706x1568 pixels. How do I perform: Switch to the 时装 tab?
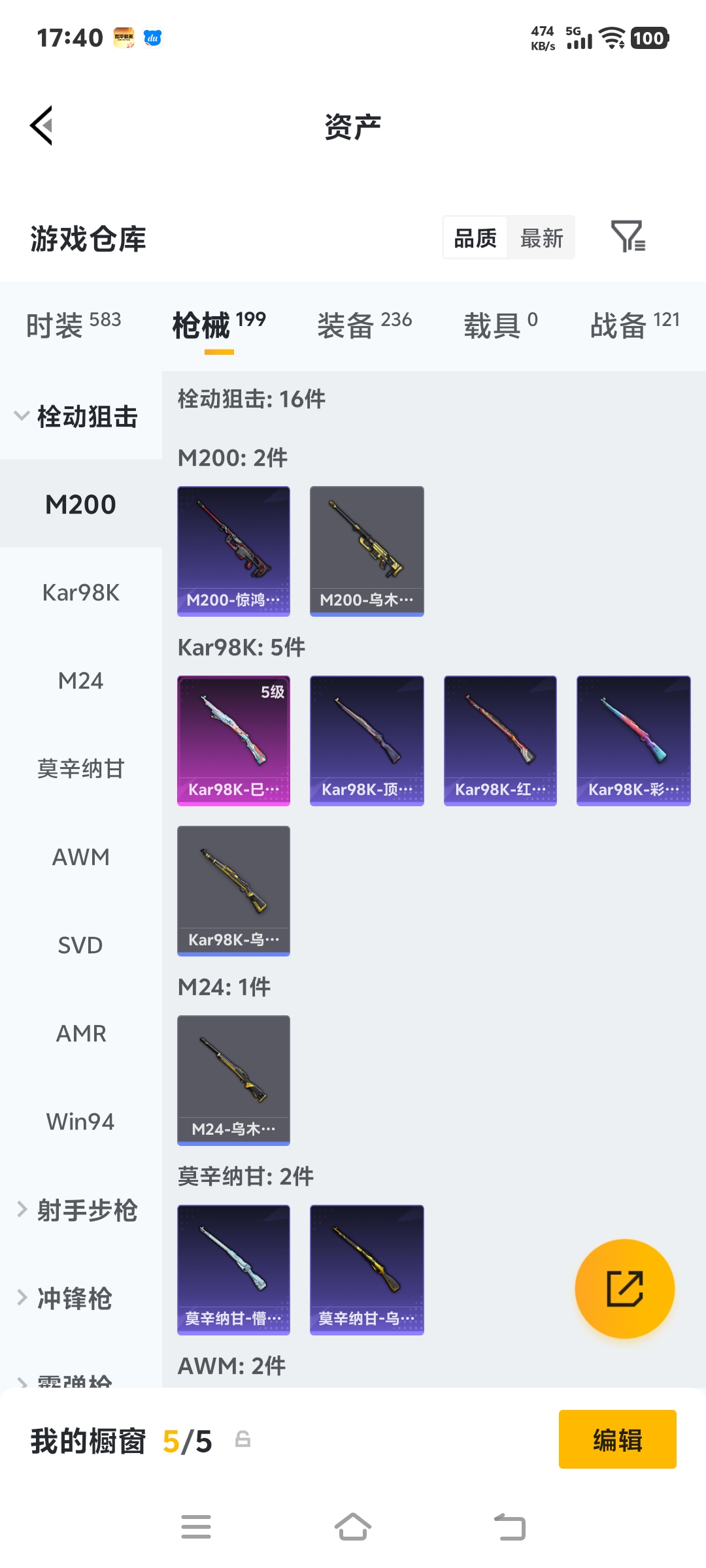(73, 325)
